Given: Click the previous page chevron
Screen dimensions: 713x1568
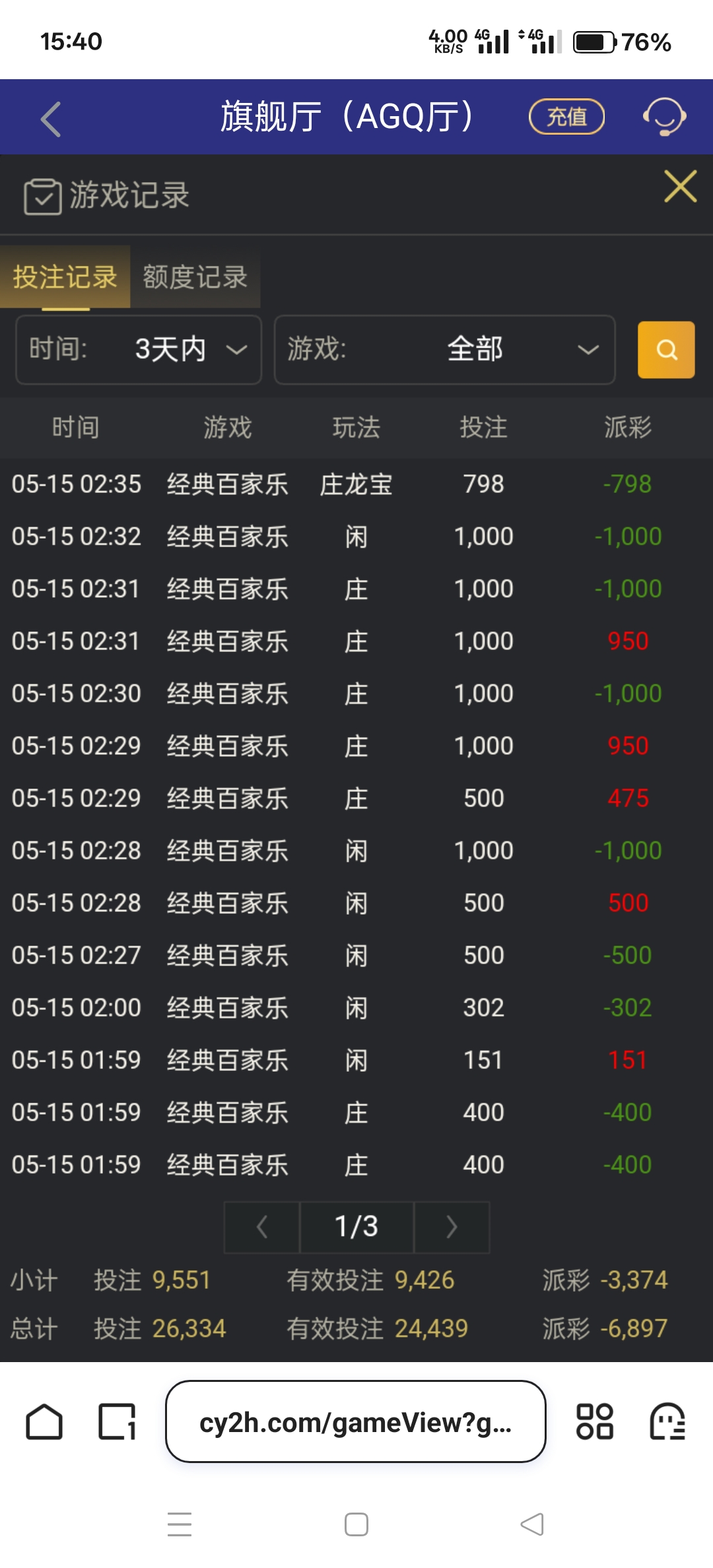Looking at the screenshot, I should pyautogui.click(x=261, y=1227).
